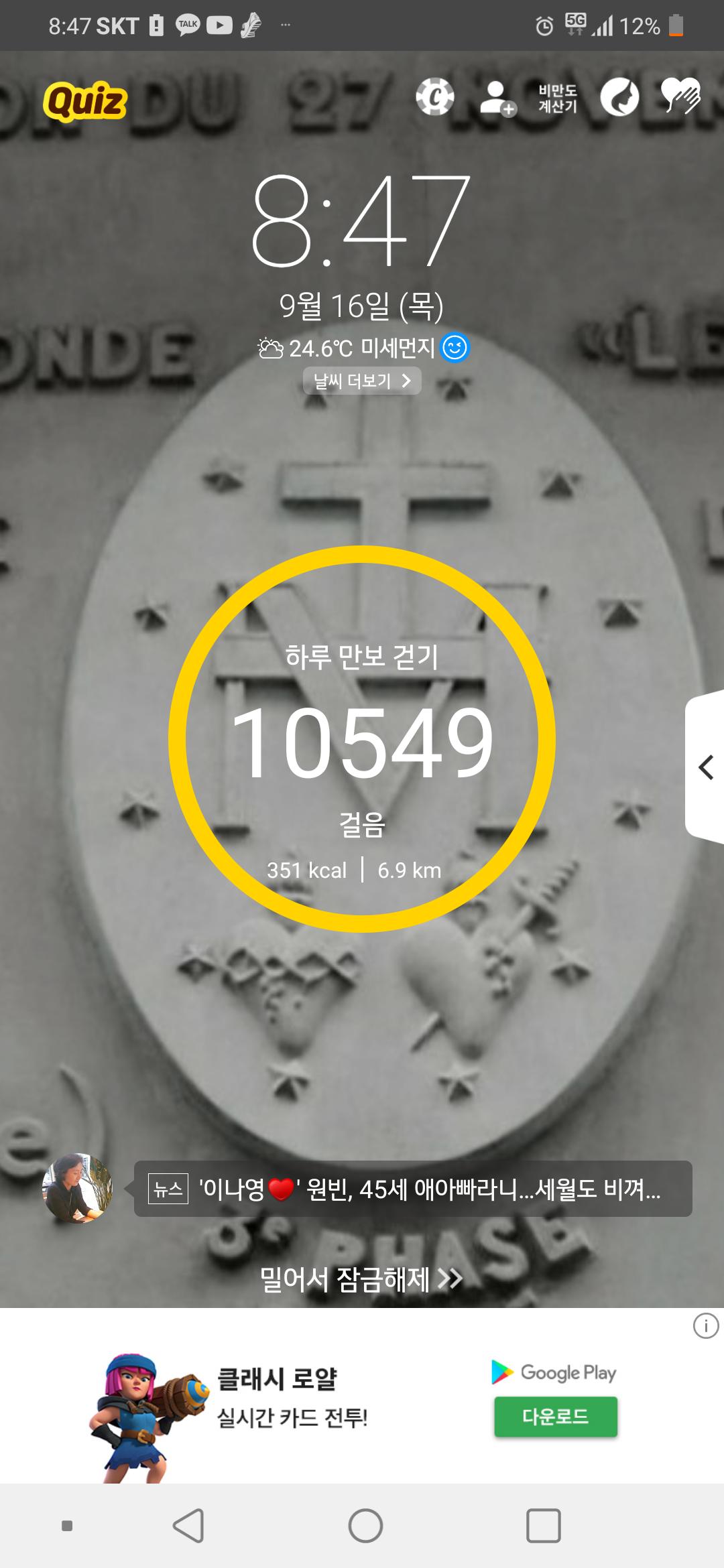Tap the system back button
This screenshot has width=724, height=1568.
point(188,1526)
